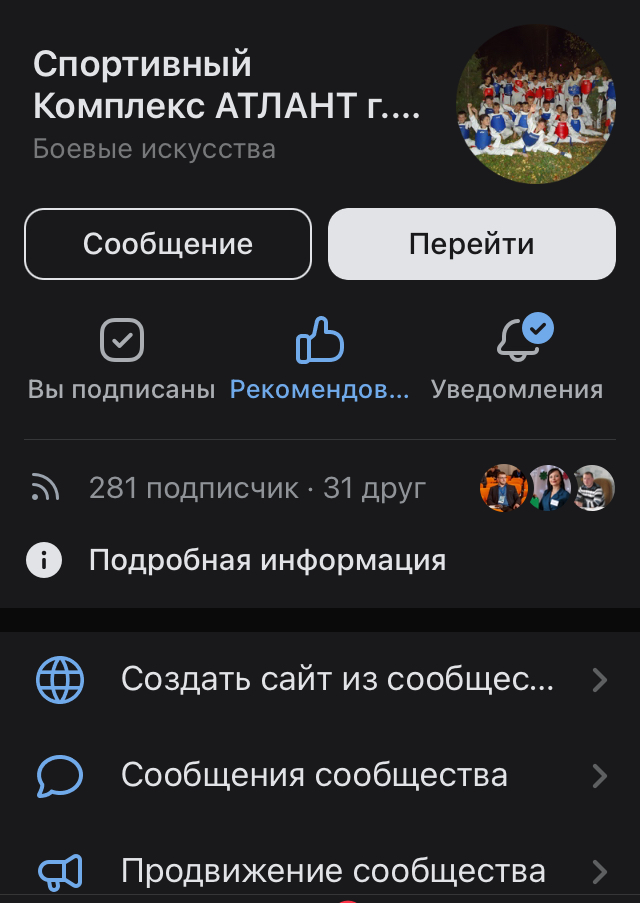Tap the Сообщение button

168,244
